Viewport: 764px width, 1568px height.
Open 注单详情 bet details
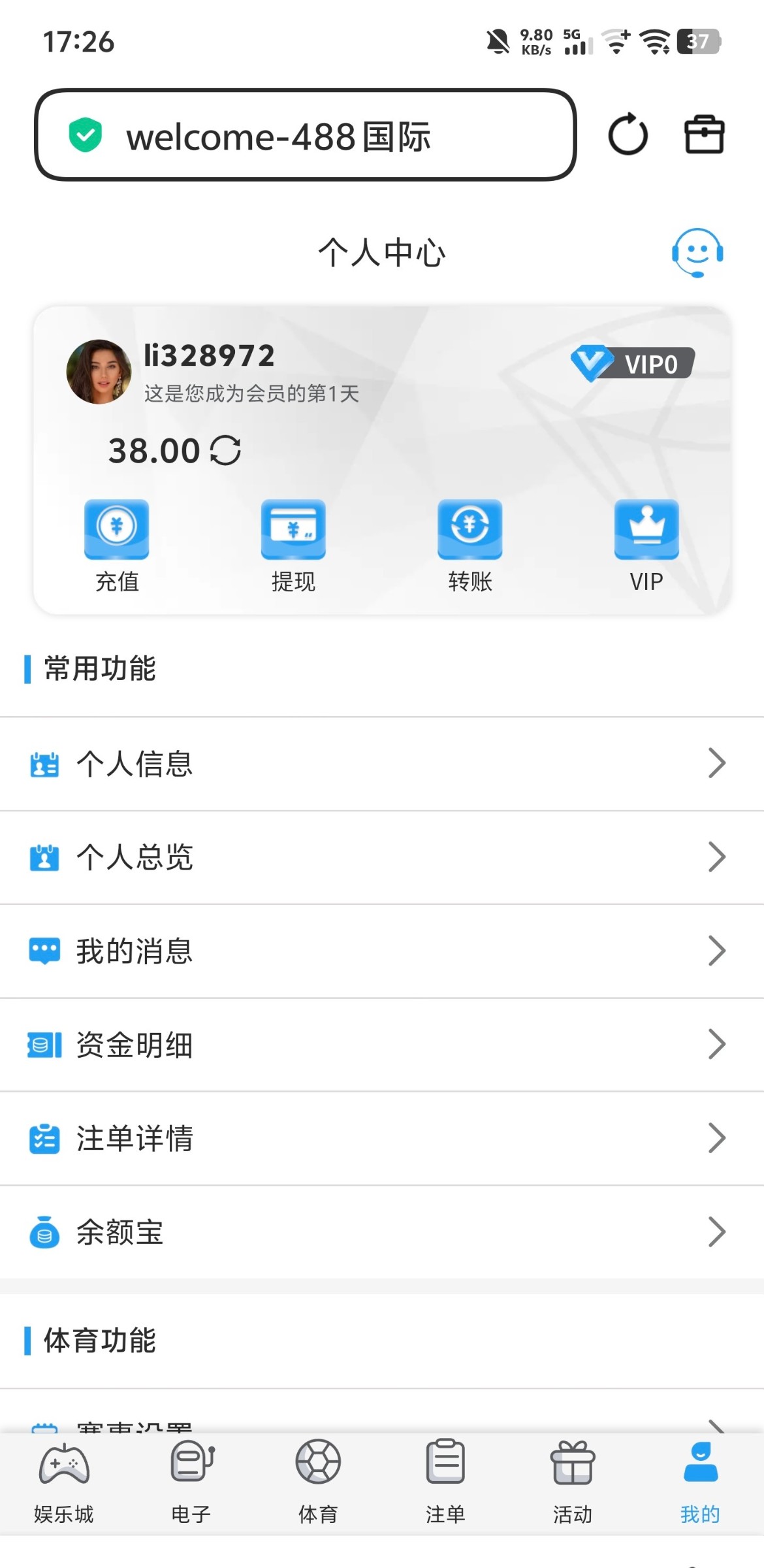click(x=382, y=1138)
